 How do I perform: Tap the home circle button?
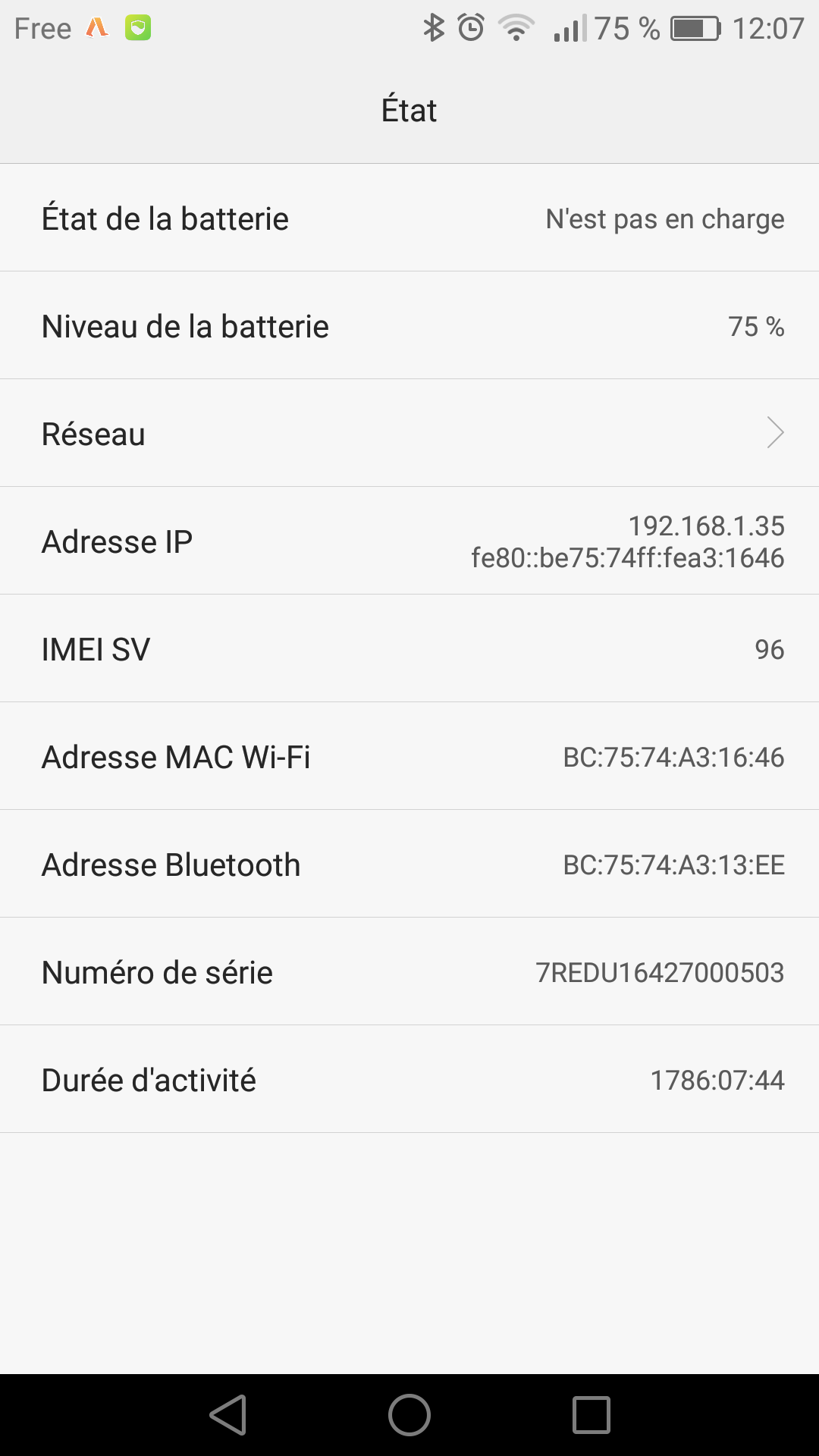click(409, 1415)
